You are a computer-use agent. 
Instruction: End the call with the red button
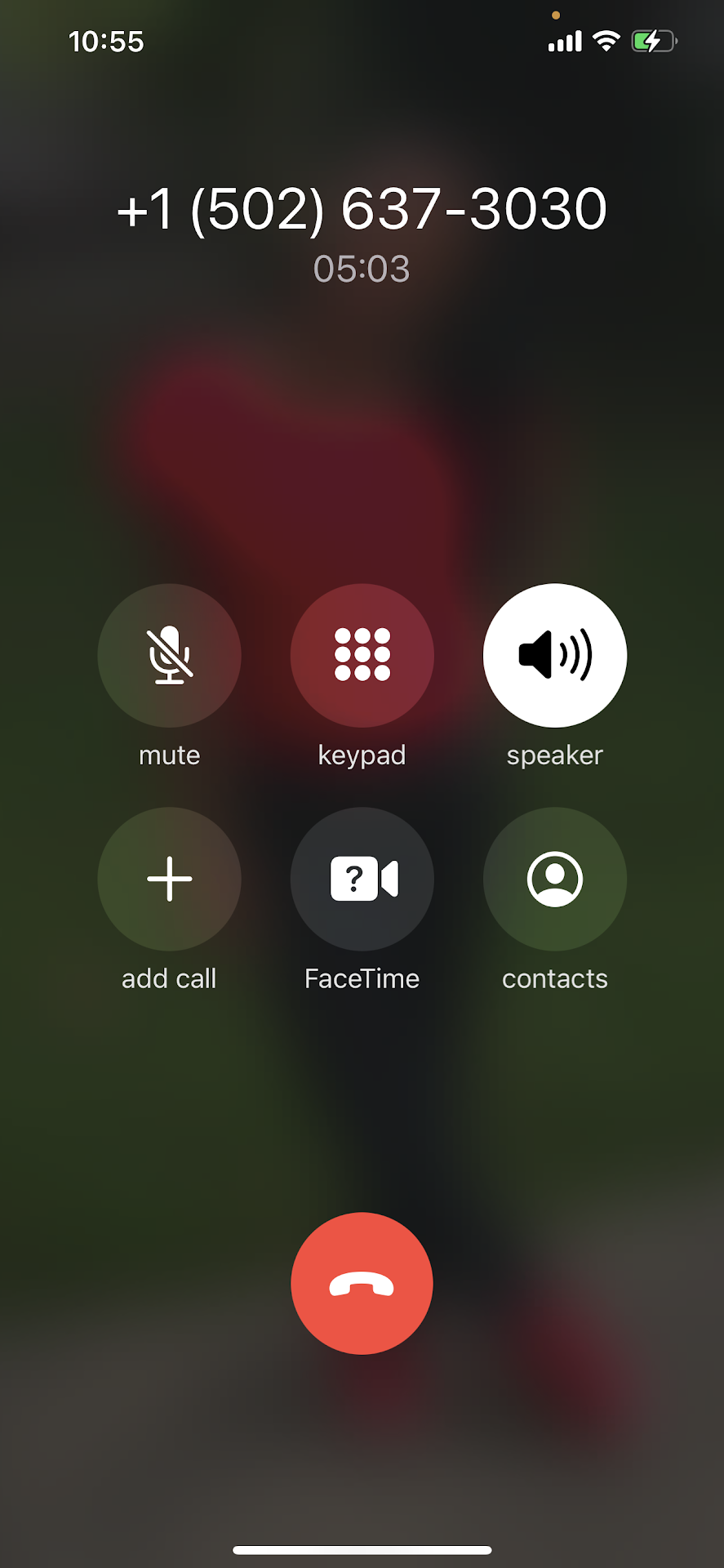[362, 1283]
